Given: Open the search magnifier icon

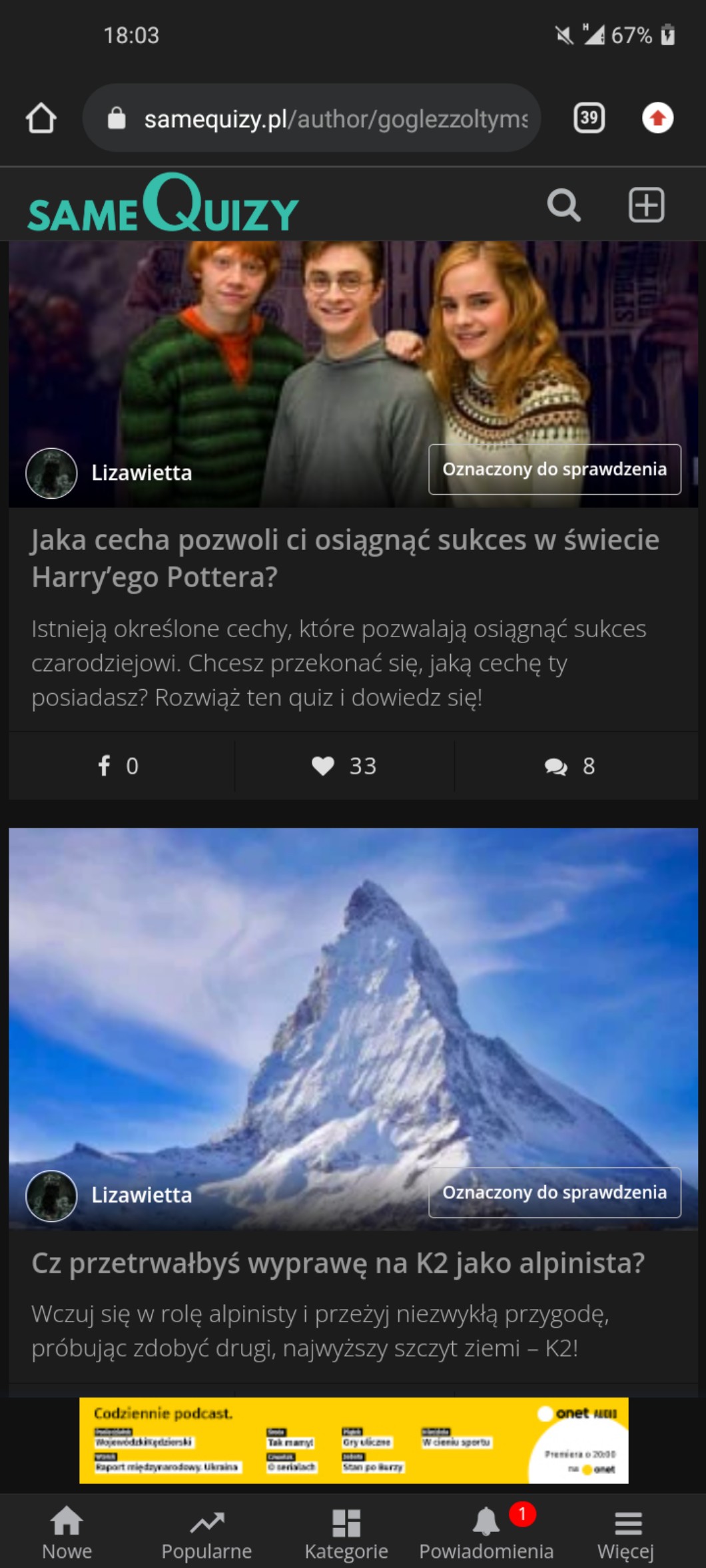Looking at the screenshot, I should pos(563,204).
